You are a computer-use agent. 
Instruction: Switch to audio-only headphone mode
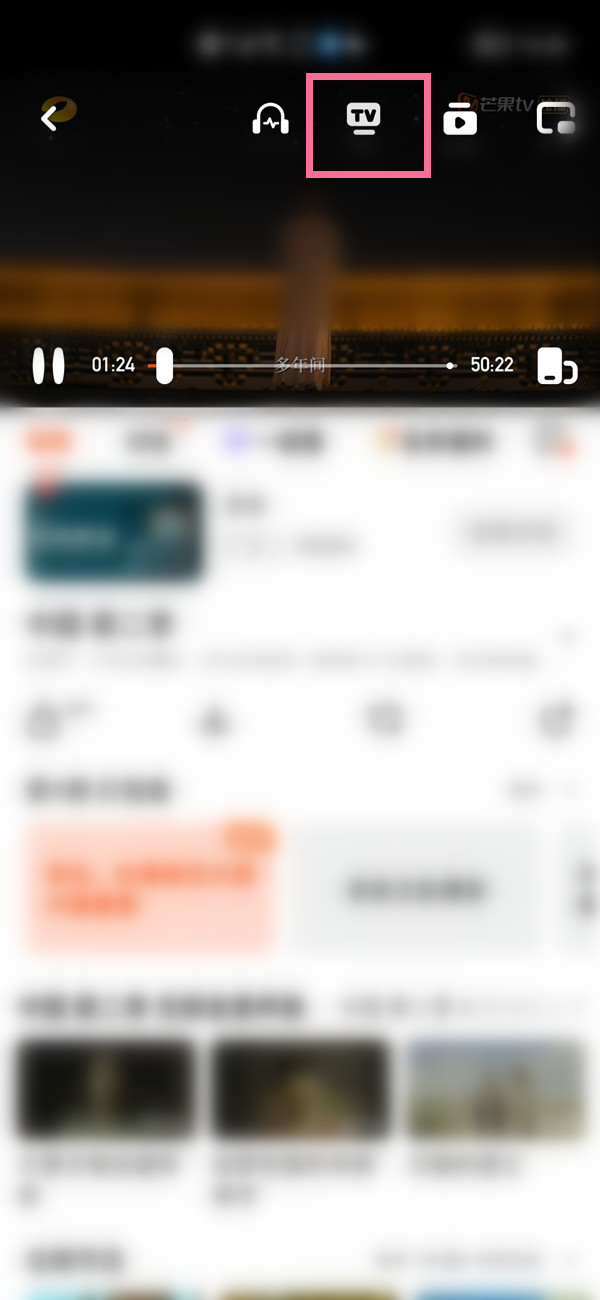click(270, 120)
